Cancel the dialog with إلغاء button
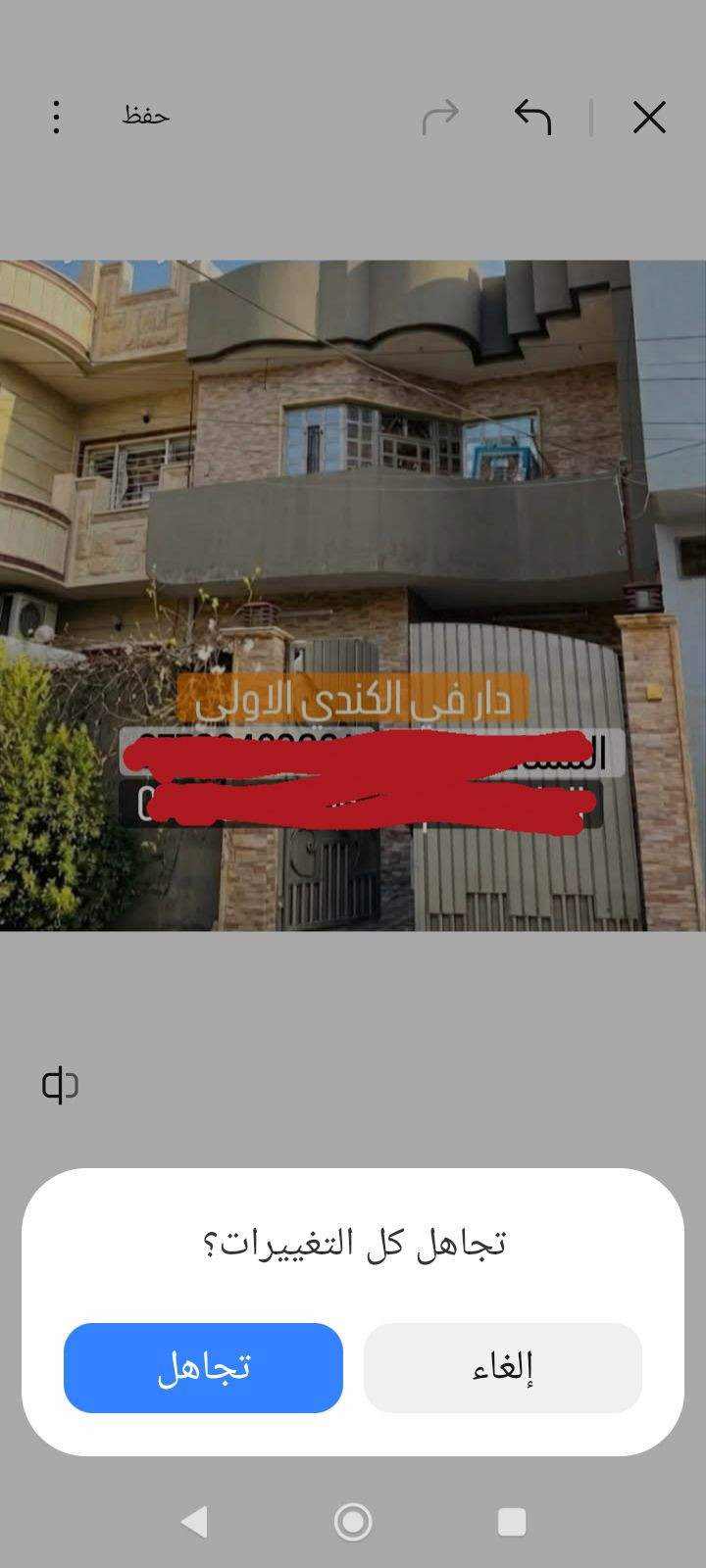706x1568 pixels. point(502,1367)
